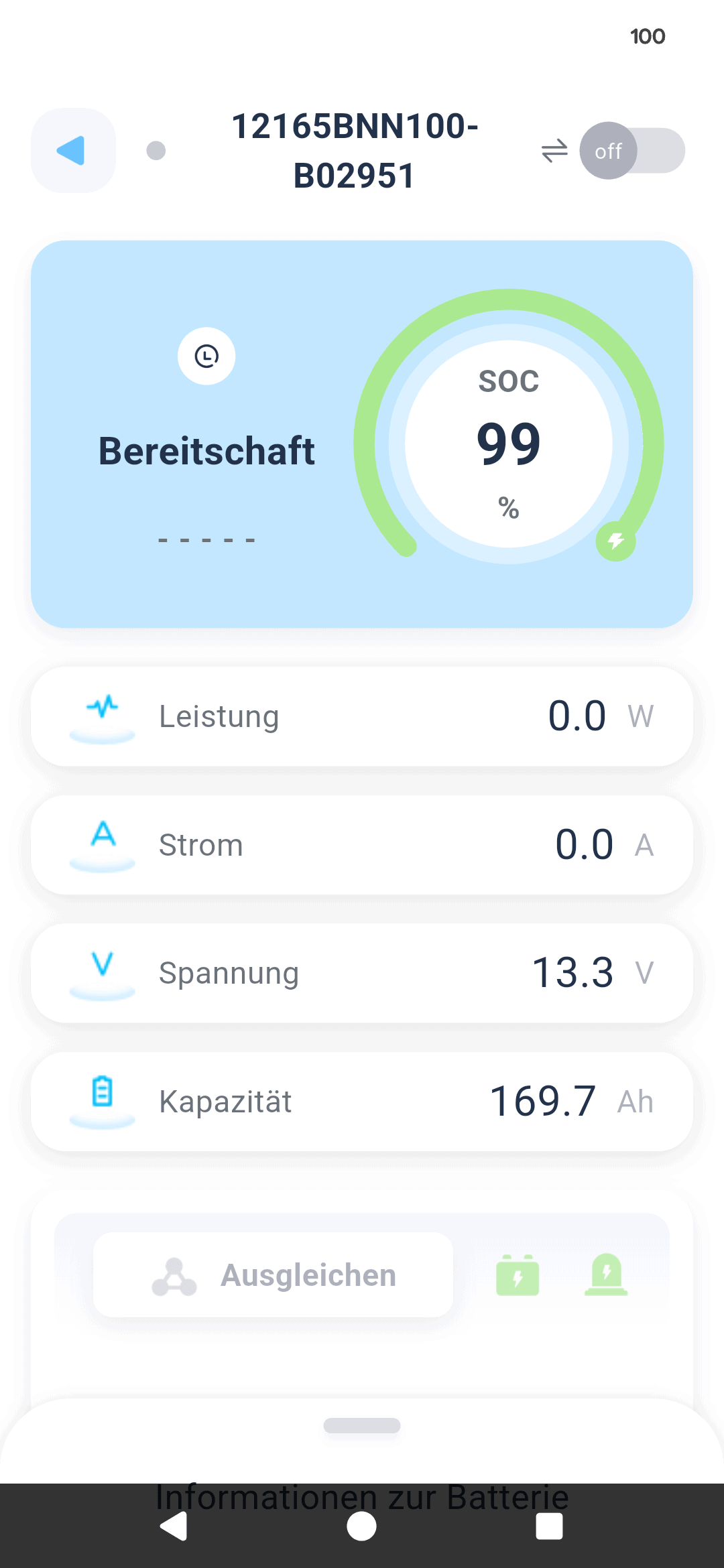Tap the system home button
The image size is (724, 1568).
click(x=362, y=1526)
